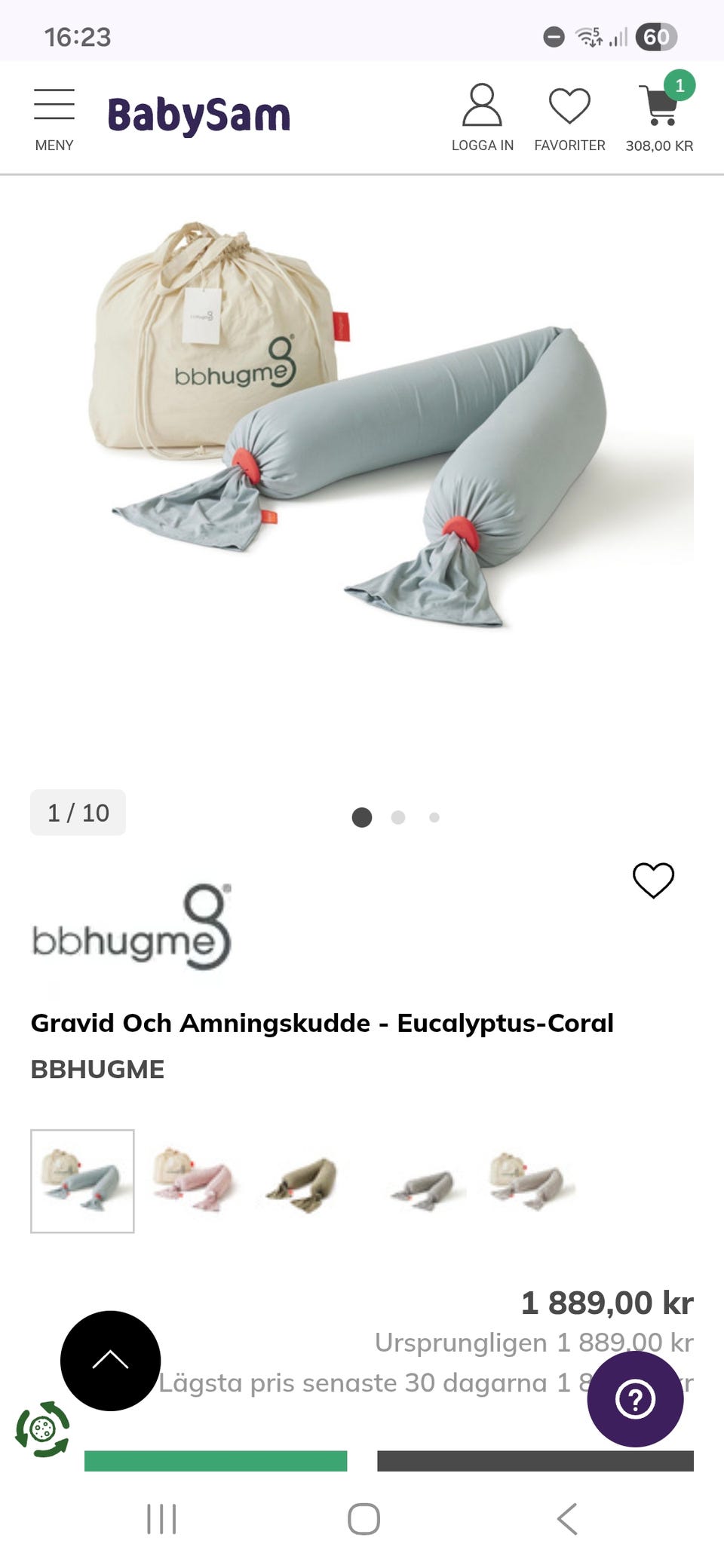Image resolution: width=724 pixels, height=1568 pixels.
Task: Choose the selected eucalyptus-coral variant thumbnail
Action: 82,1181
